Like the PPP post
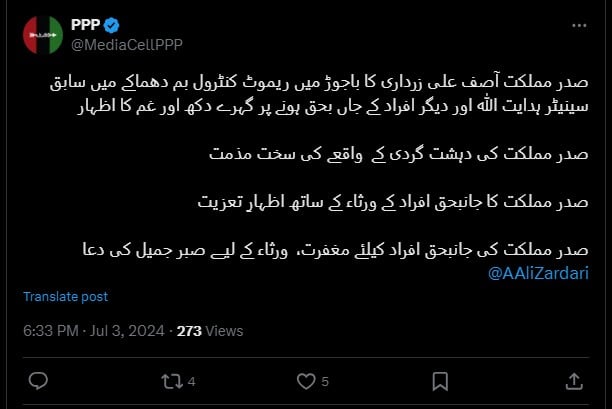 pos(306,380)
